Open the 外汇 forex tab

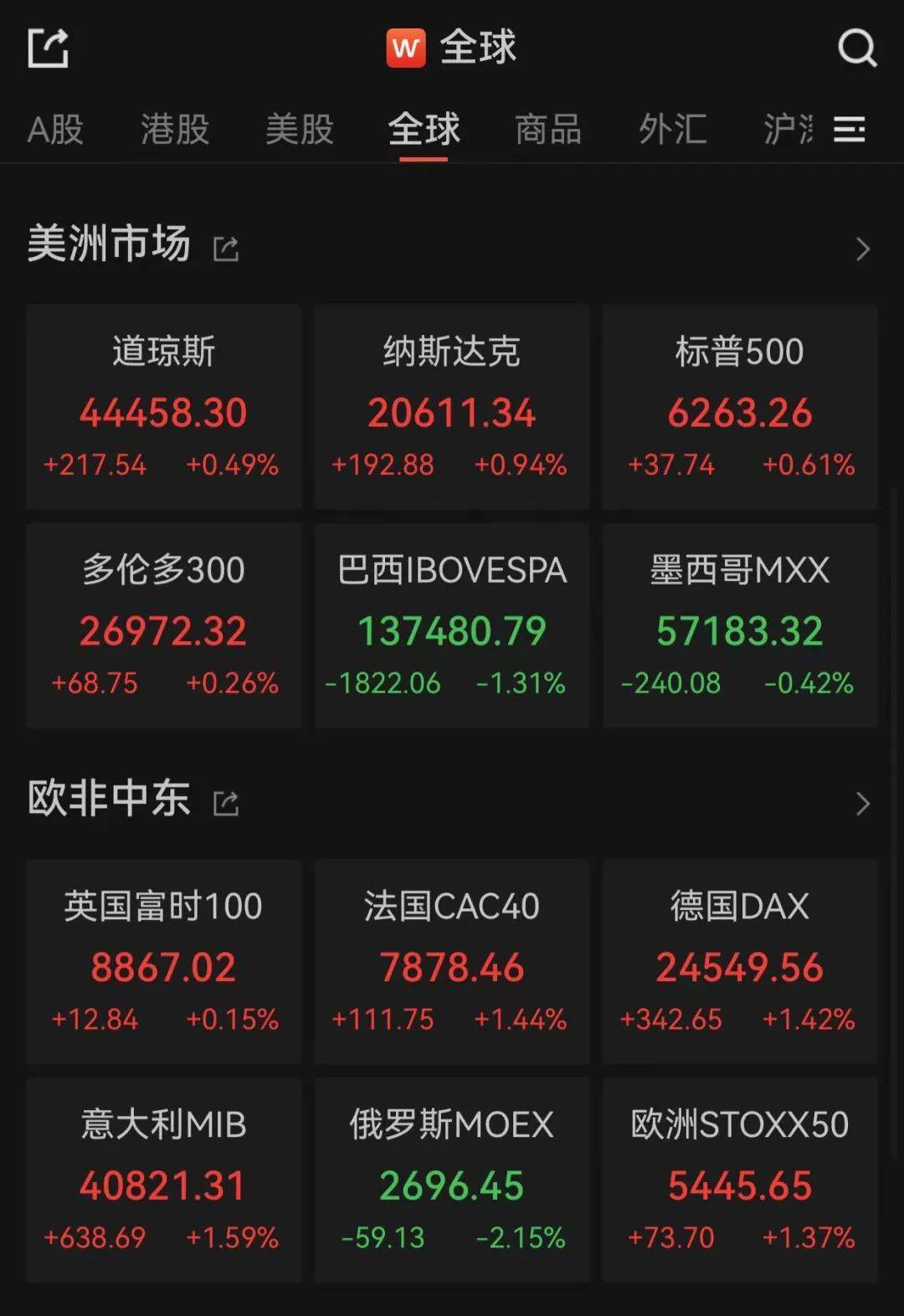pos(674,131)
